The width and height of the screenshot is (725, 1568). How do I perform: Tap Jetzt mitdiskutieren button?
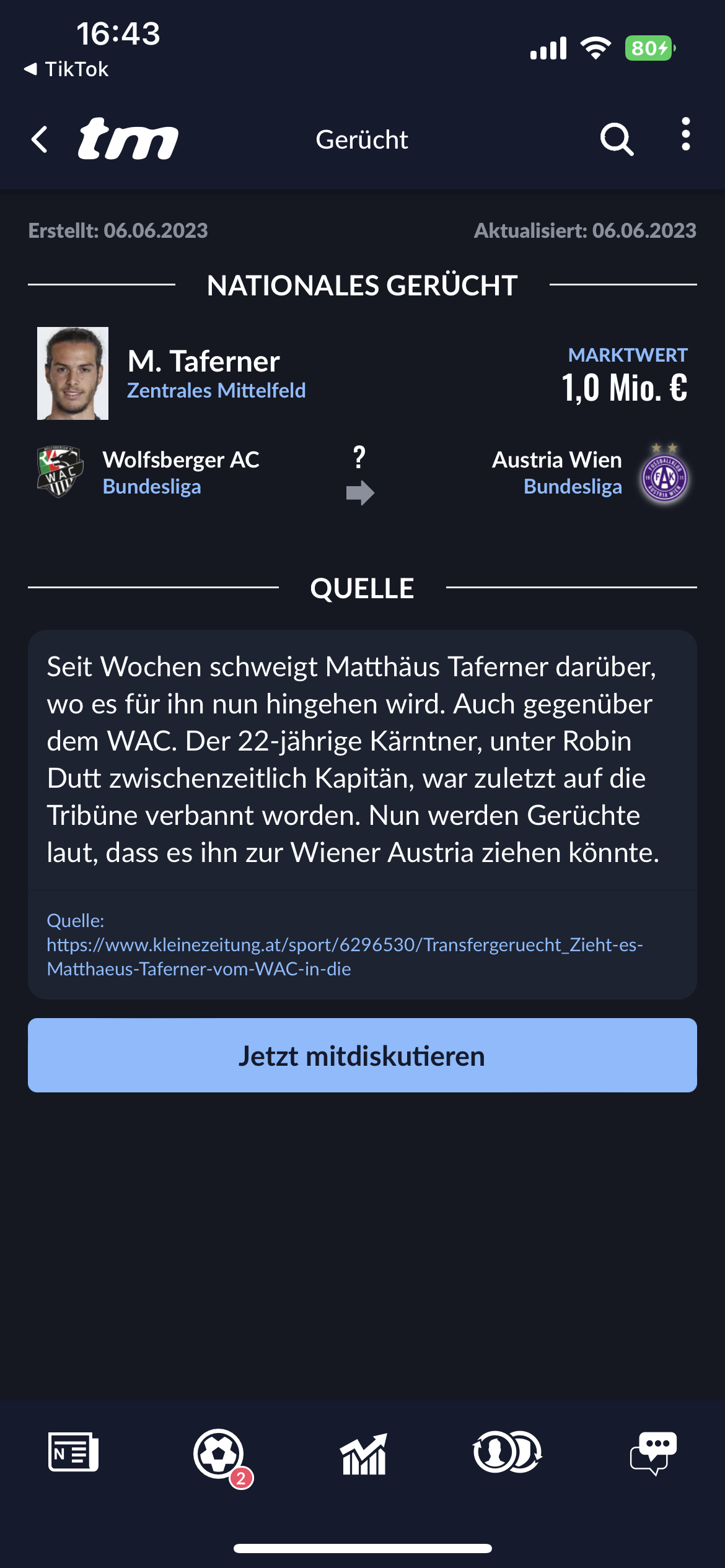(x=362, y=1055)
